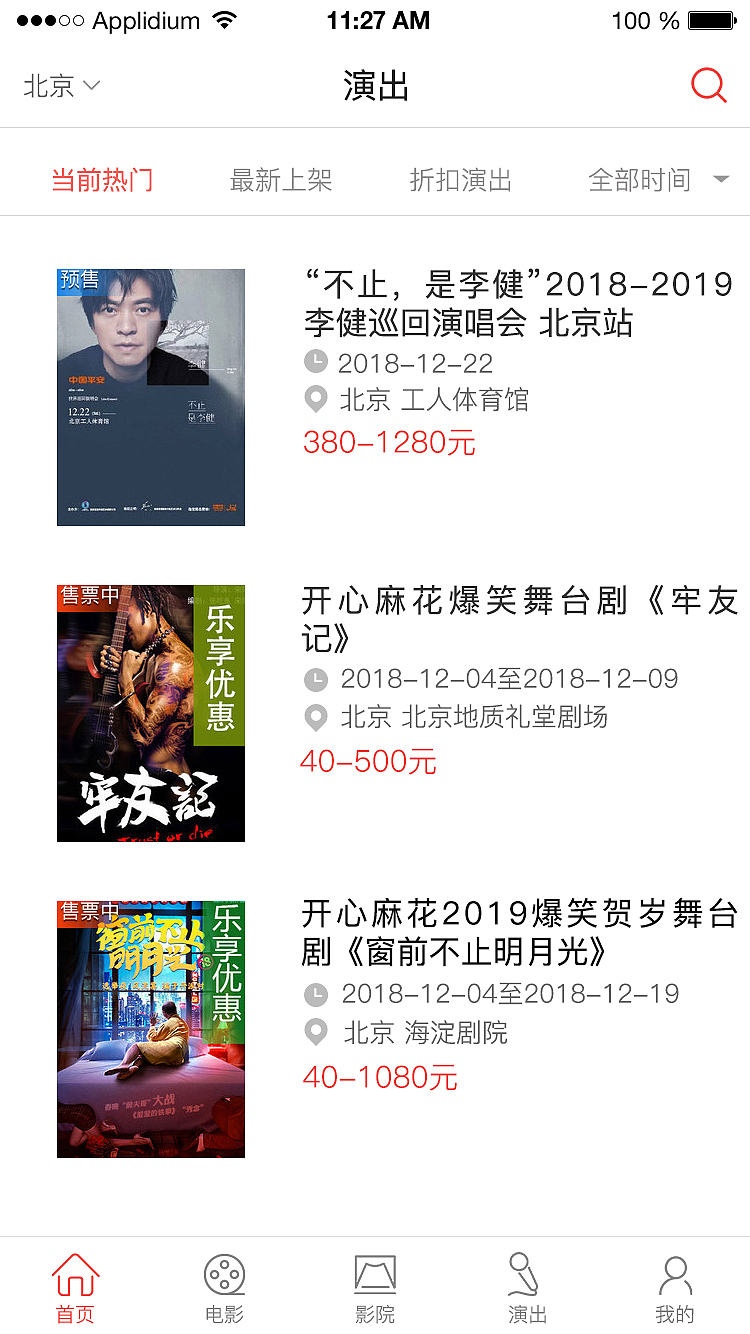Image resolution: width=750 pixels, height=1334 pixels.
Task: Open the 李健巡回演唱会 北京站 listing
Action: tap(518, 304)
